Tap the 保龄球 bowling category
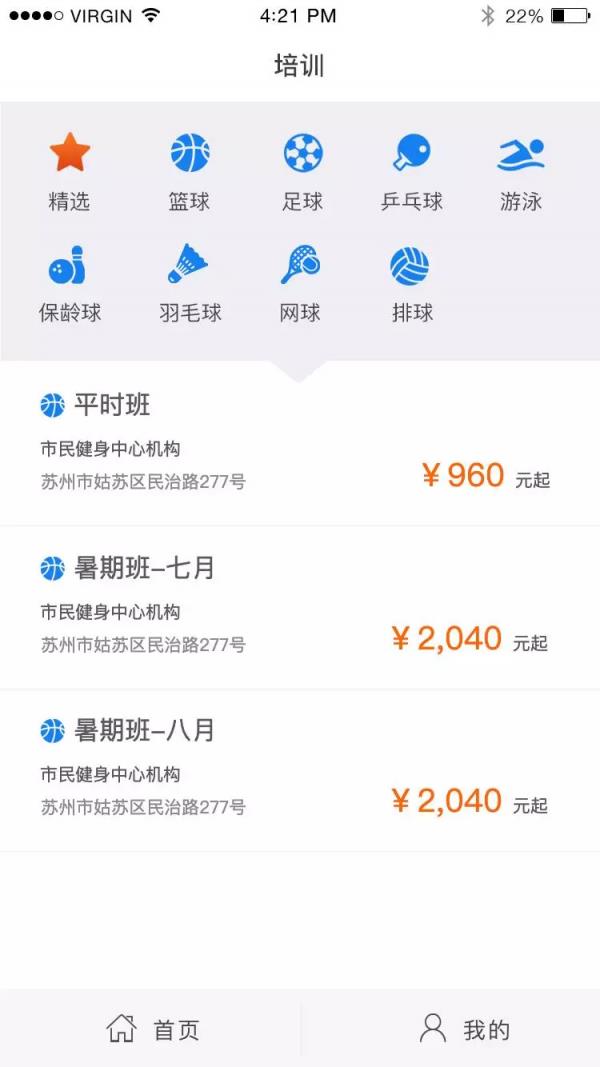This screenshot has width=600, height=1067. pos(69,284)
